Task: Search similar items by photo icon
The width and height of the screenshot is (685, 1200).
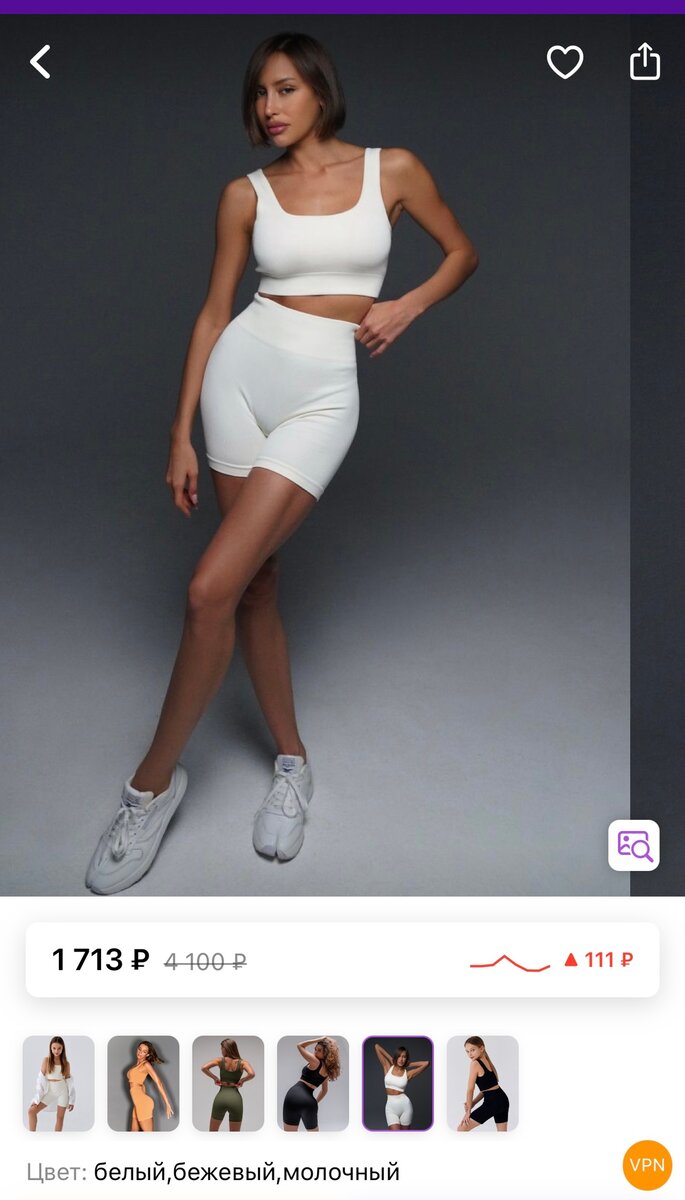Action: click(x=634, y=846)
